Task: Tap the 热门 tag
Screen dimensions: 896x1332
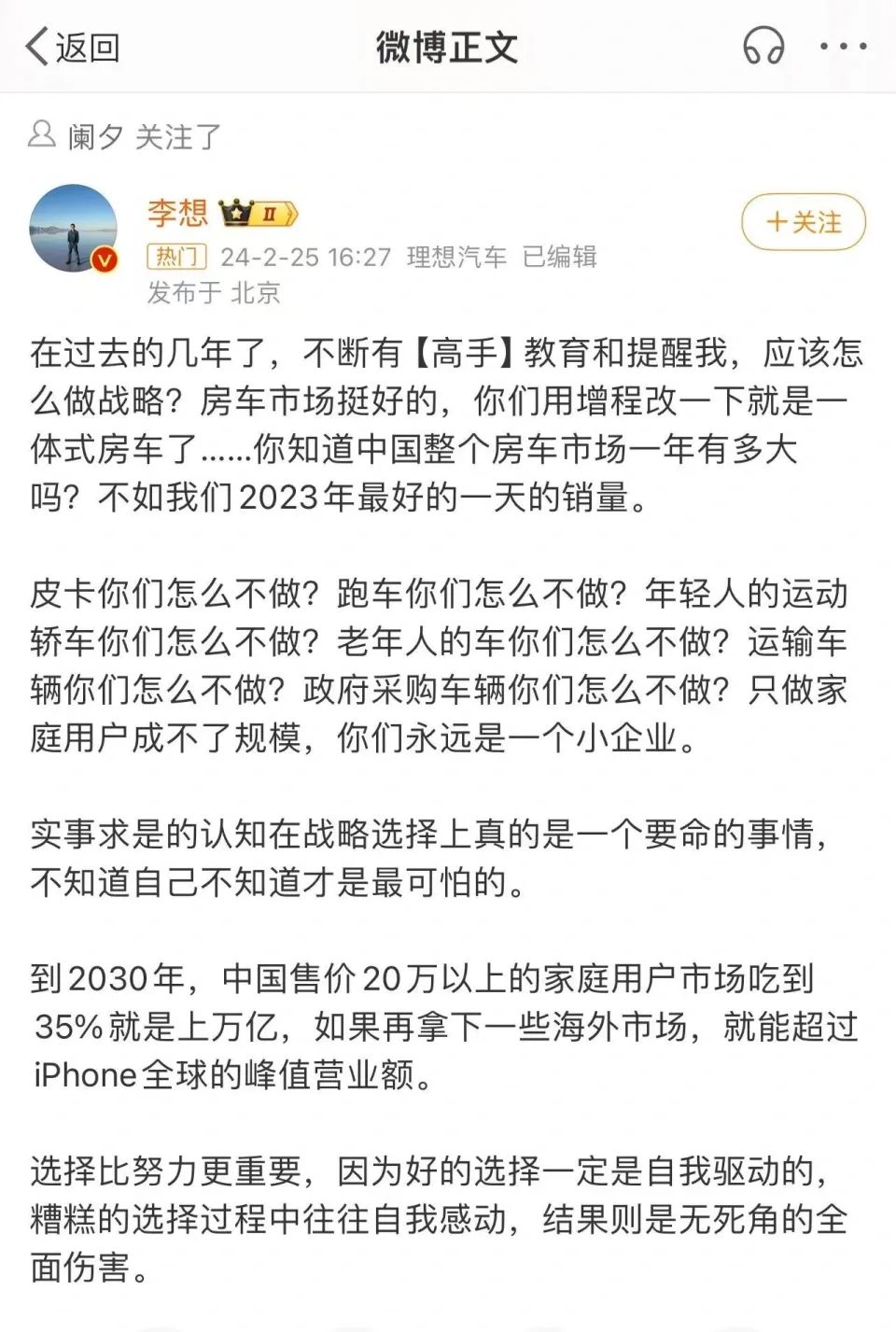Action: point(176,257)
